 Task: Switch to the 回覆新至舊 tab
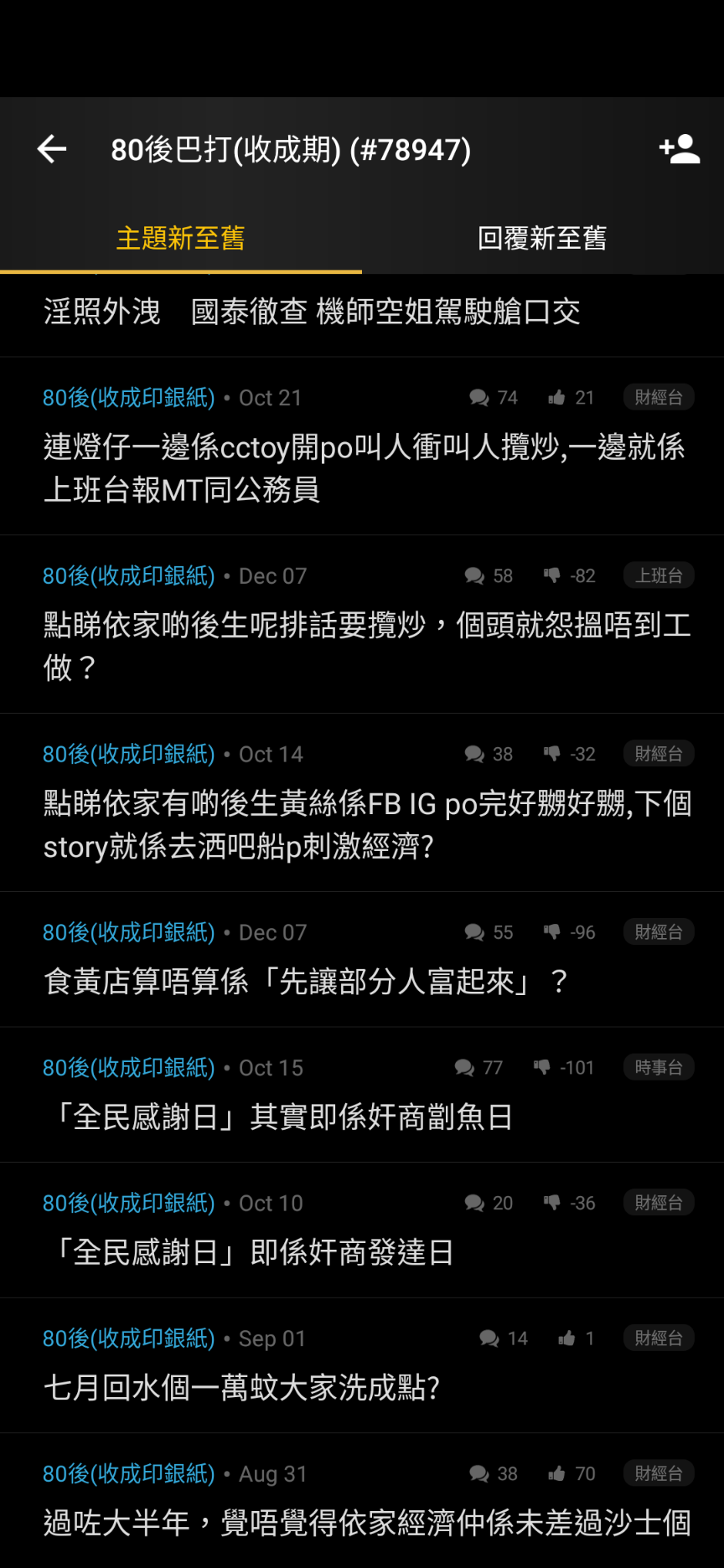click(542, 238)
